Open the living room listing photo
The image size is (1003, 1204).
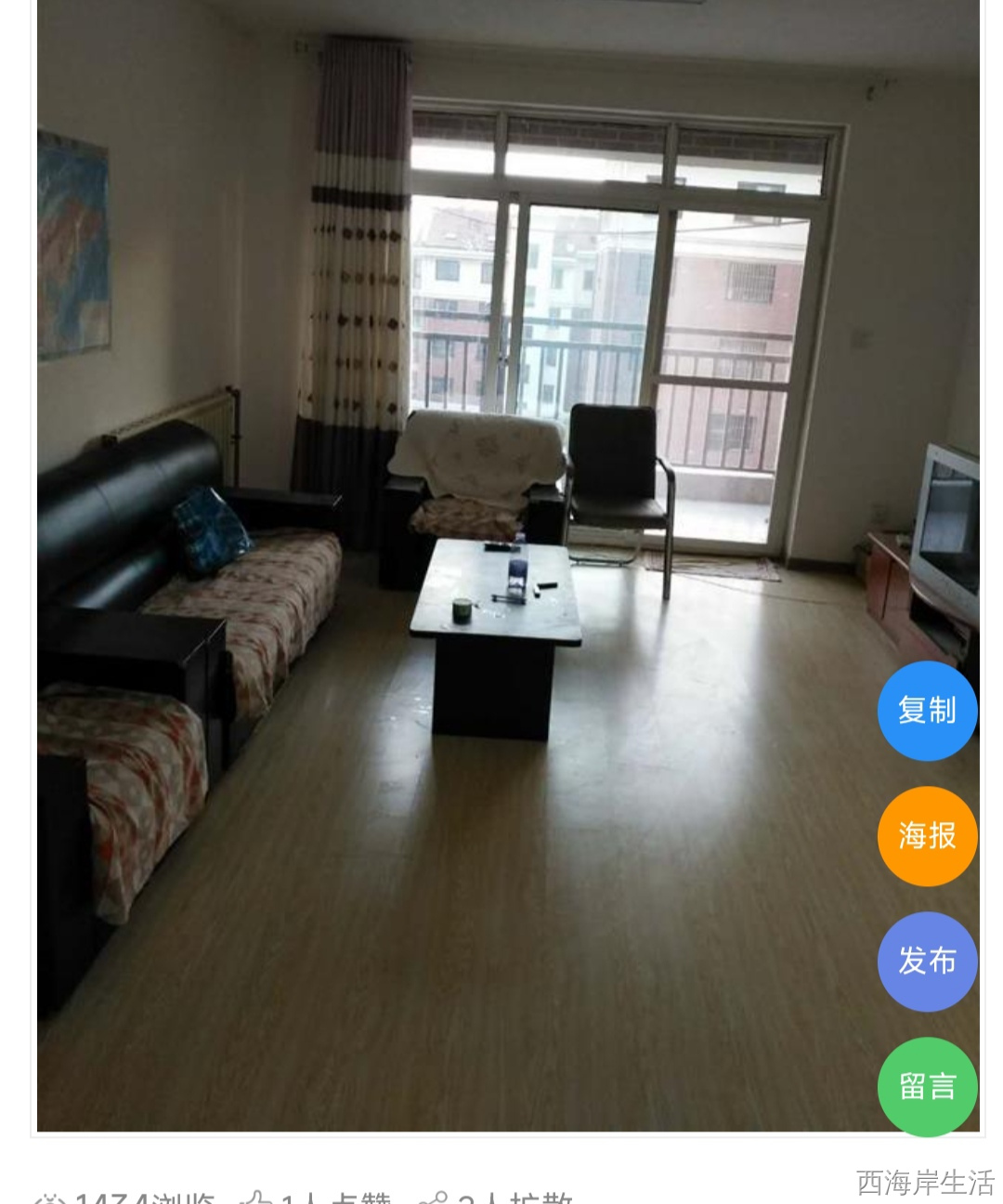point(464,557)
